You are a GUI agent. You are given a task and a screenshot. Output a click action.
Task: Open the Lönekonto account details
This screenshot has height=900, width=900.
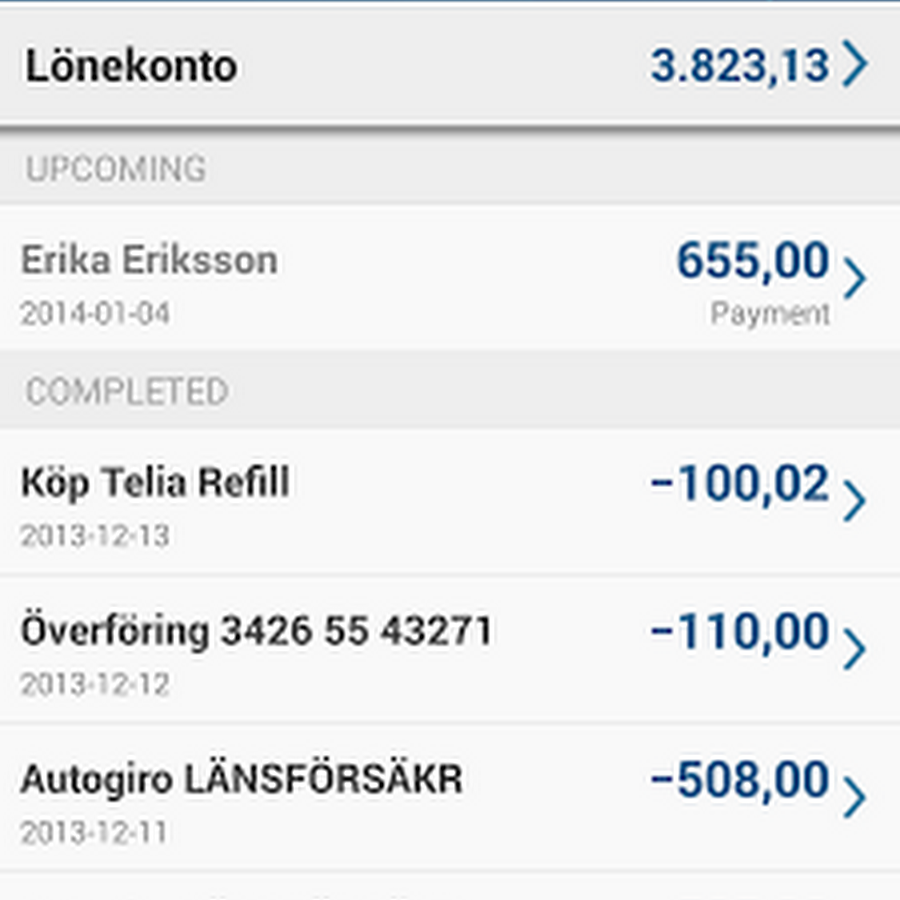pyautogui.click(x=450, y=66)
